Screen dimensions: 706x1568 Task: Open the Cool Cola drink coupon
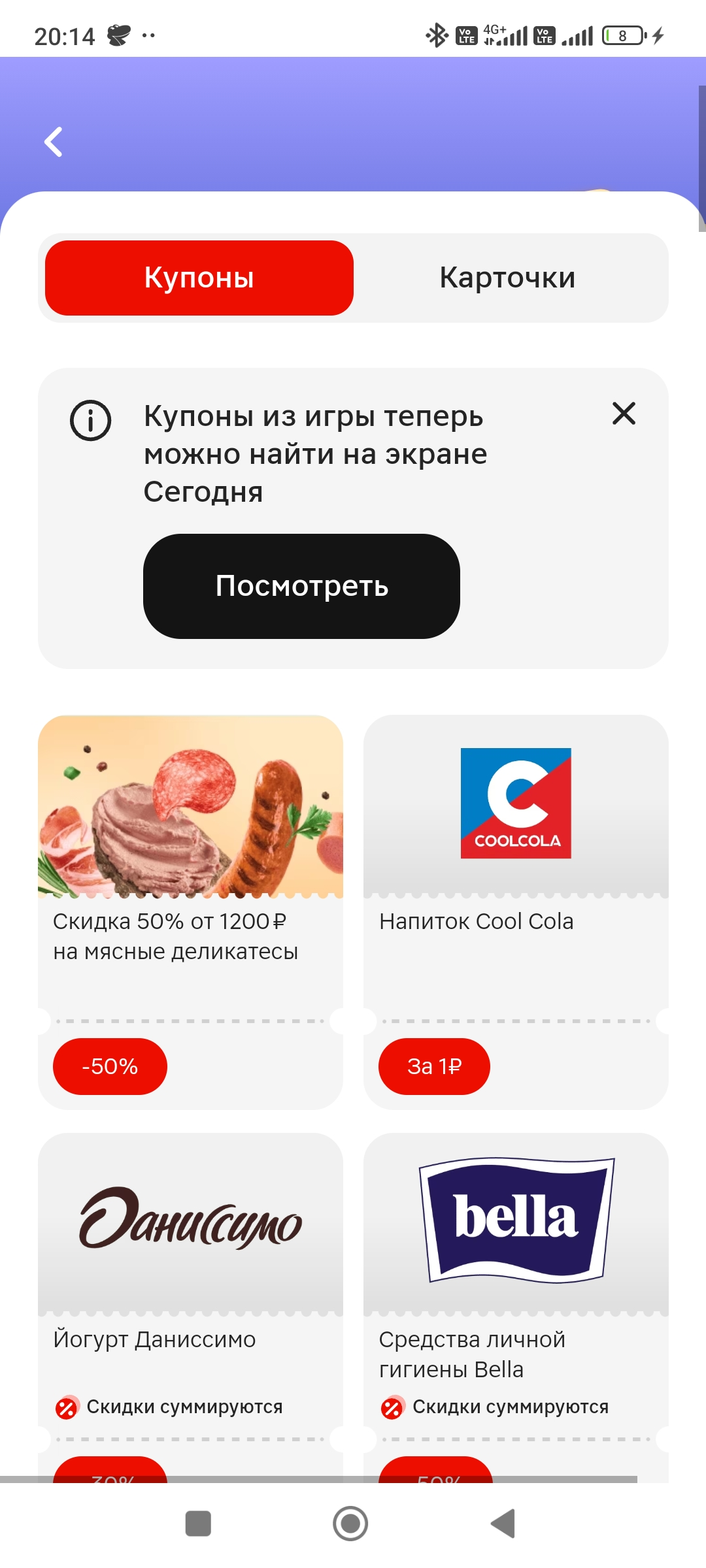pyautogui.click(x=516, y=912)
